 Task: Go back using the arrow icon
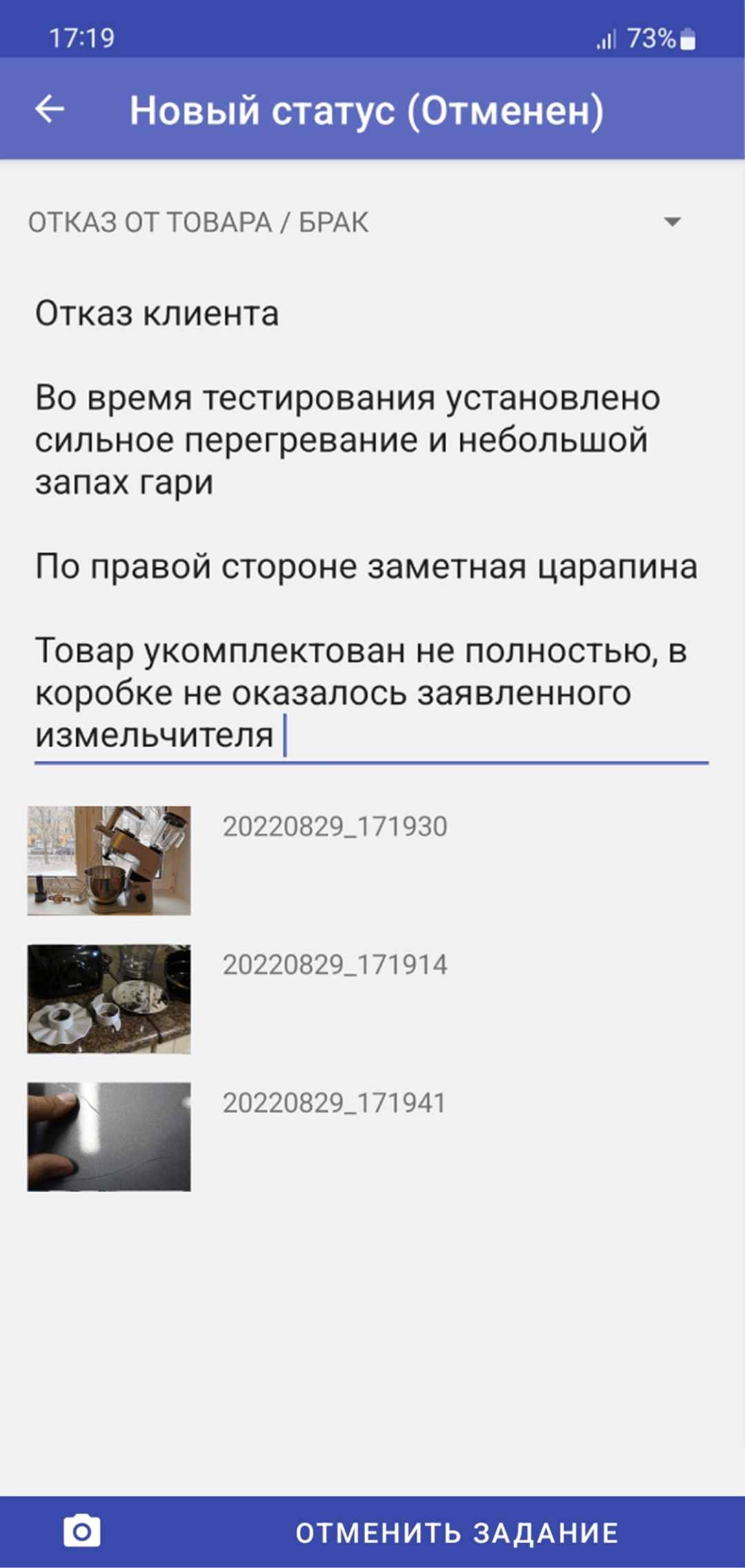coord(50,109)
